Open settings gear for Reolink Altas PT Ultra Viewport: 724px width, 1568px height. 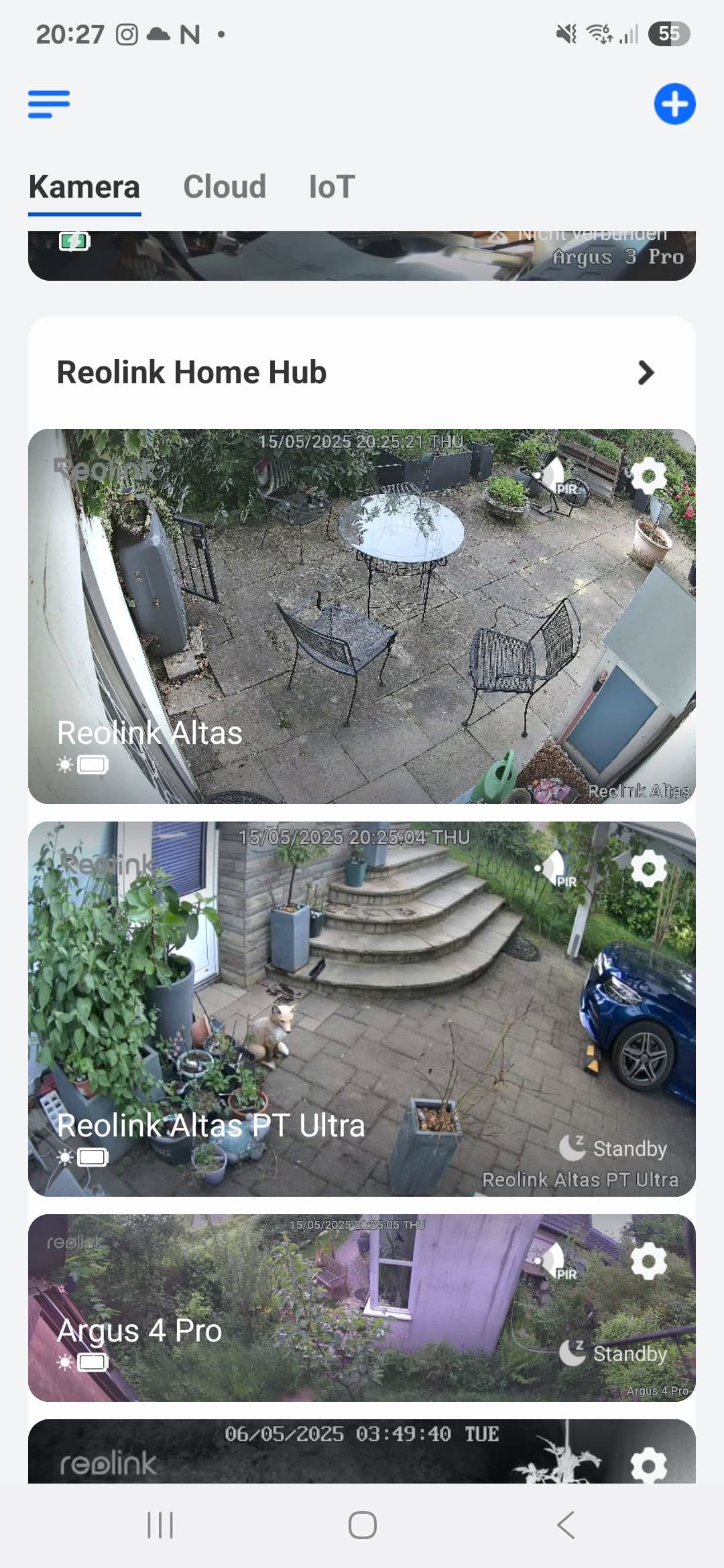tap(648, 869)
